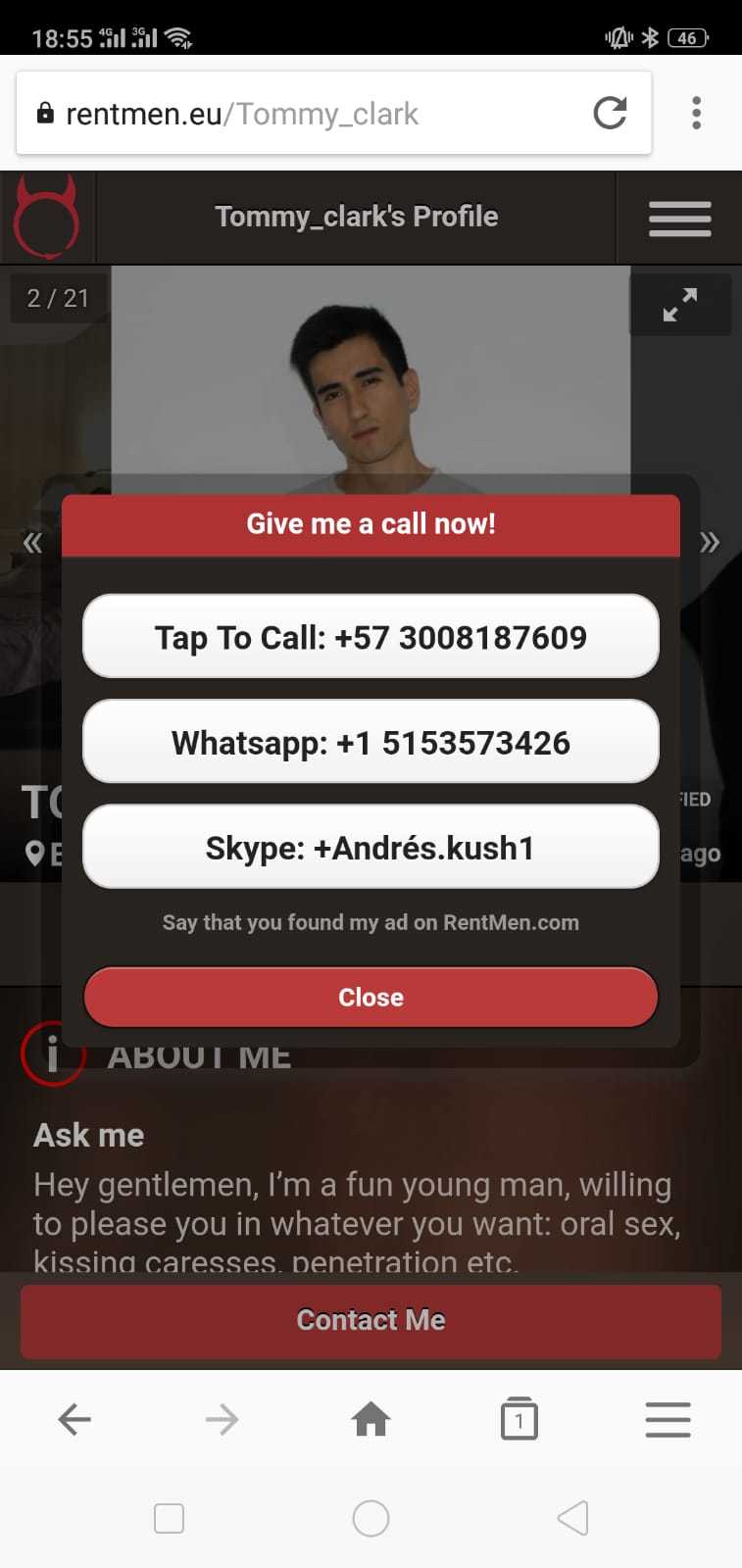The width and height of the screenshot is (742, 1568).
Task: Open the Whatsapp contact button
Action: coord(371,742)
